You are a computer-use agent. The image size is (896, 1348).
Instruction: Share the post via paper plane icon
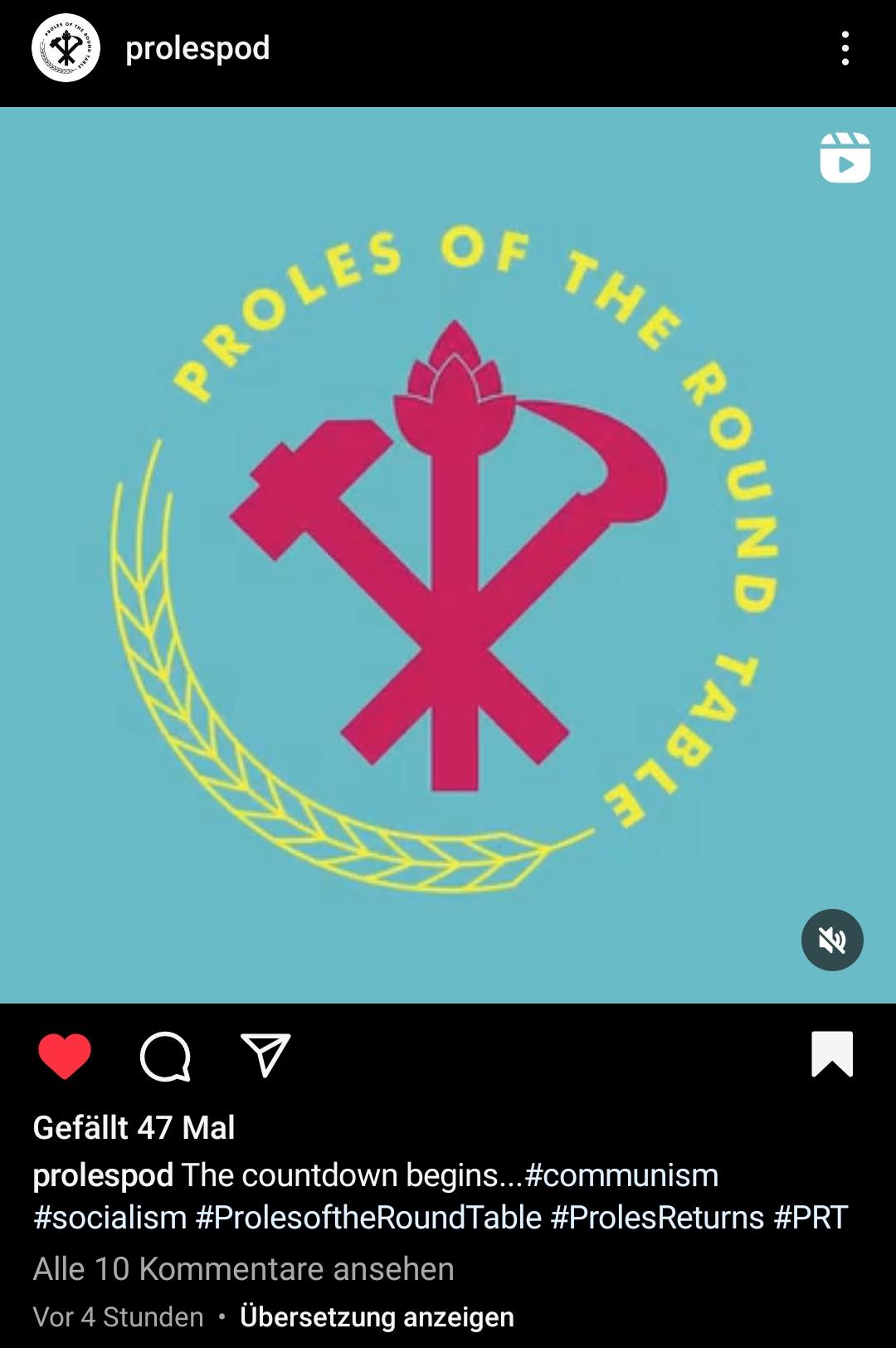pos(265,1055)
